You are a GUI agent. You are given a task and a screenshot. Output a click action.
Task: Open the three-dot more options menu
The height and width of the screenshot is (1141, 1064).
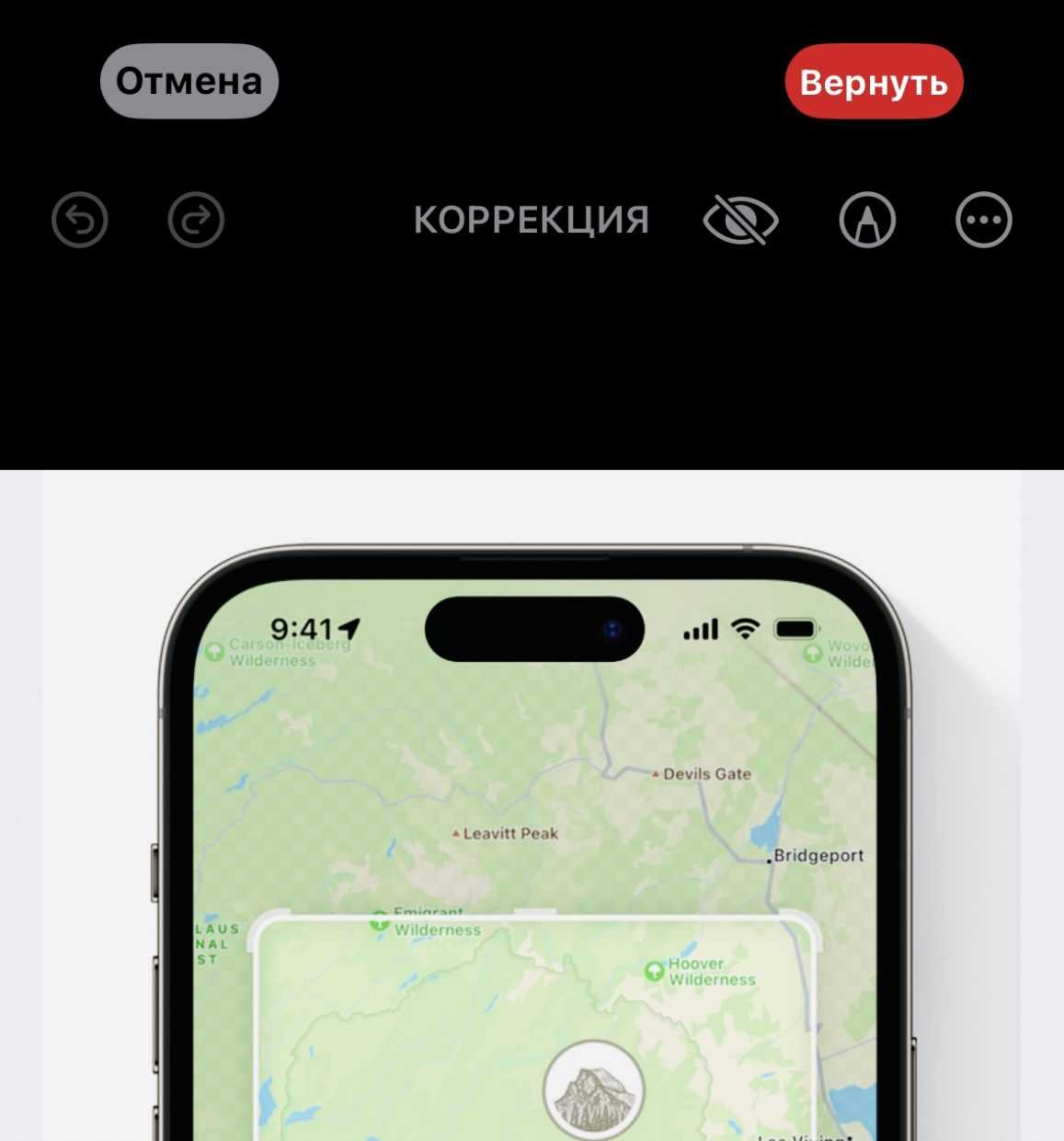click(x=984, y=221)
